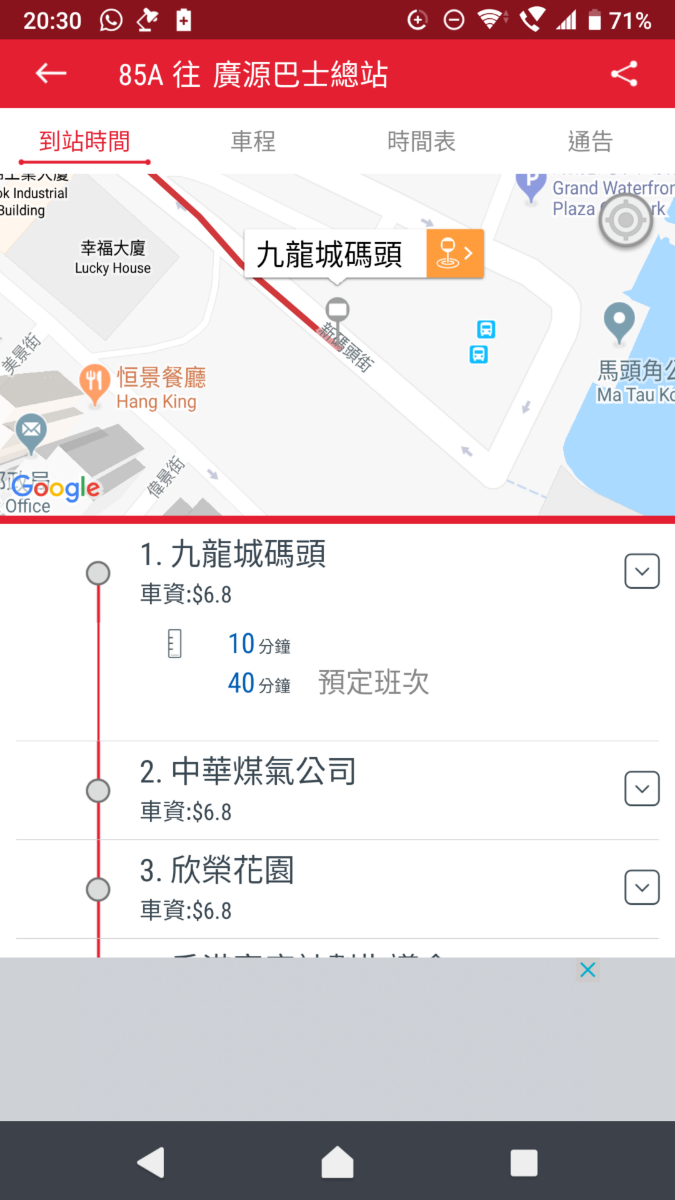Share route 85A details
This screenshot has height=1200, width=675.
click(624, 74)
